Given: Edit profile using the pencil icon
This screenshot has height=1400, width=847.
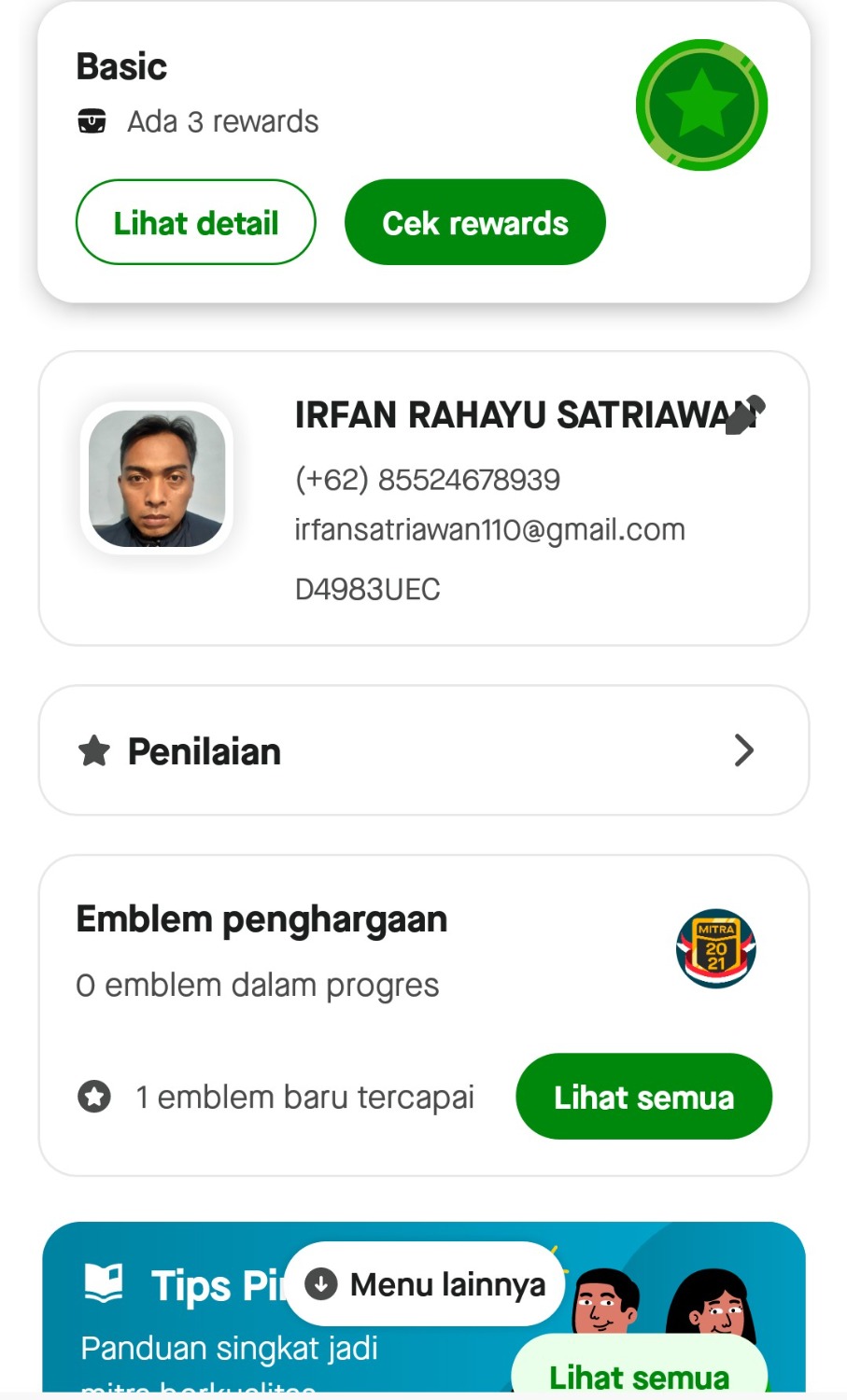Looking at the screenshot, I should [x=744, y=415].
